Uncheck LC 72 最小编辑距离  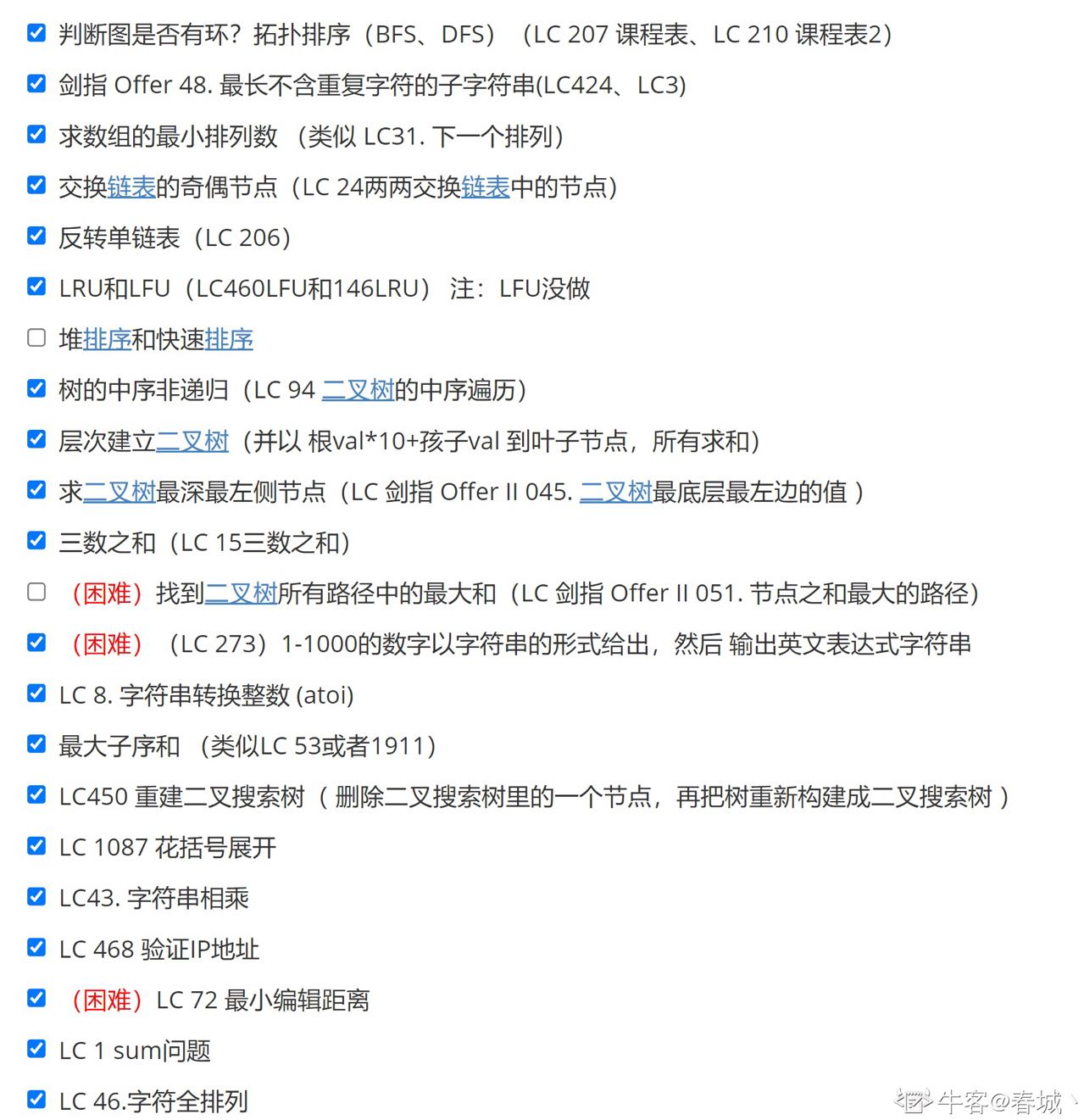pos(36,999)
